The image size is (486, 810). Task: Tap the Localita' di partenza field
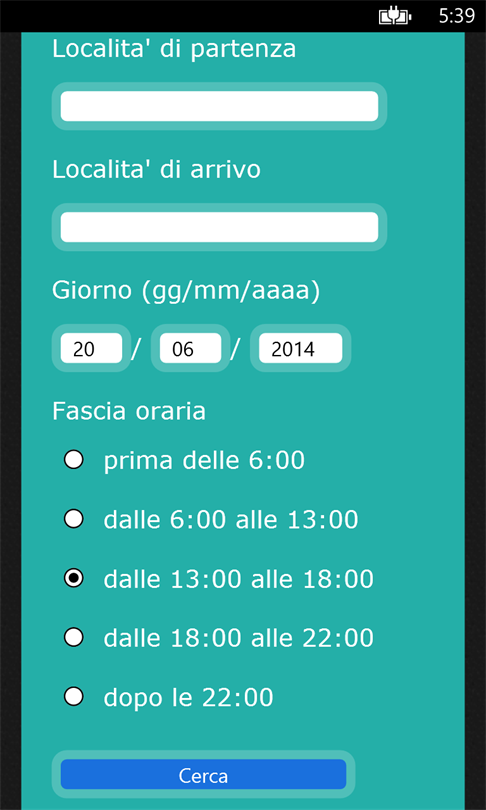coord(219,106)
